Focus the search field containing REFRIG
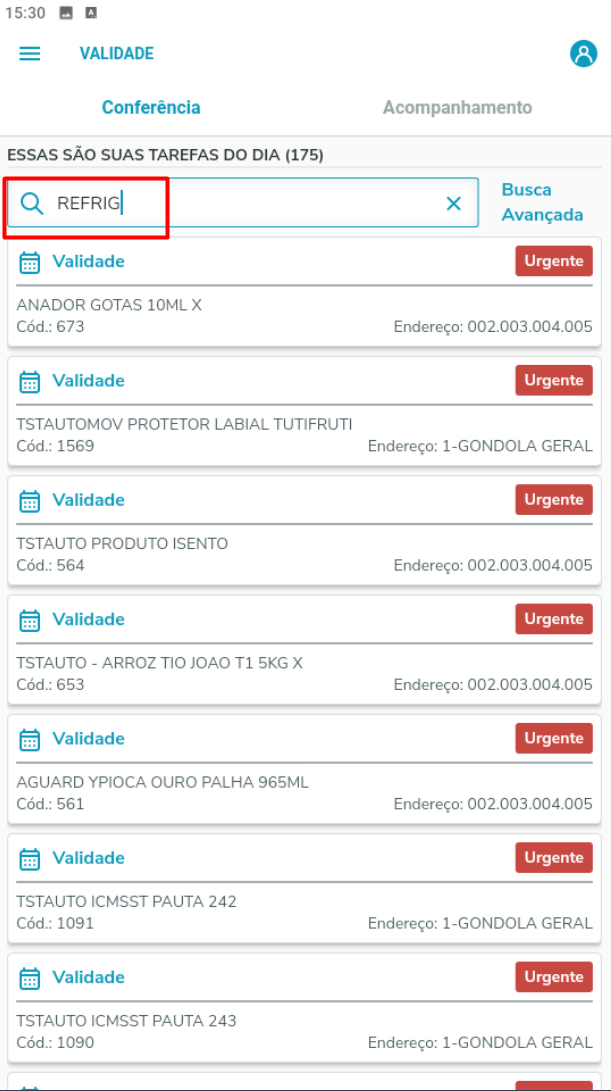The height and width of the screenshot is (1091, 611). point(240,204)
